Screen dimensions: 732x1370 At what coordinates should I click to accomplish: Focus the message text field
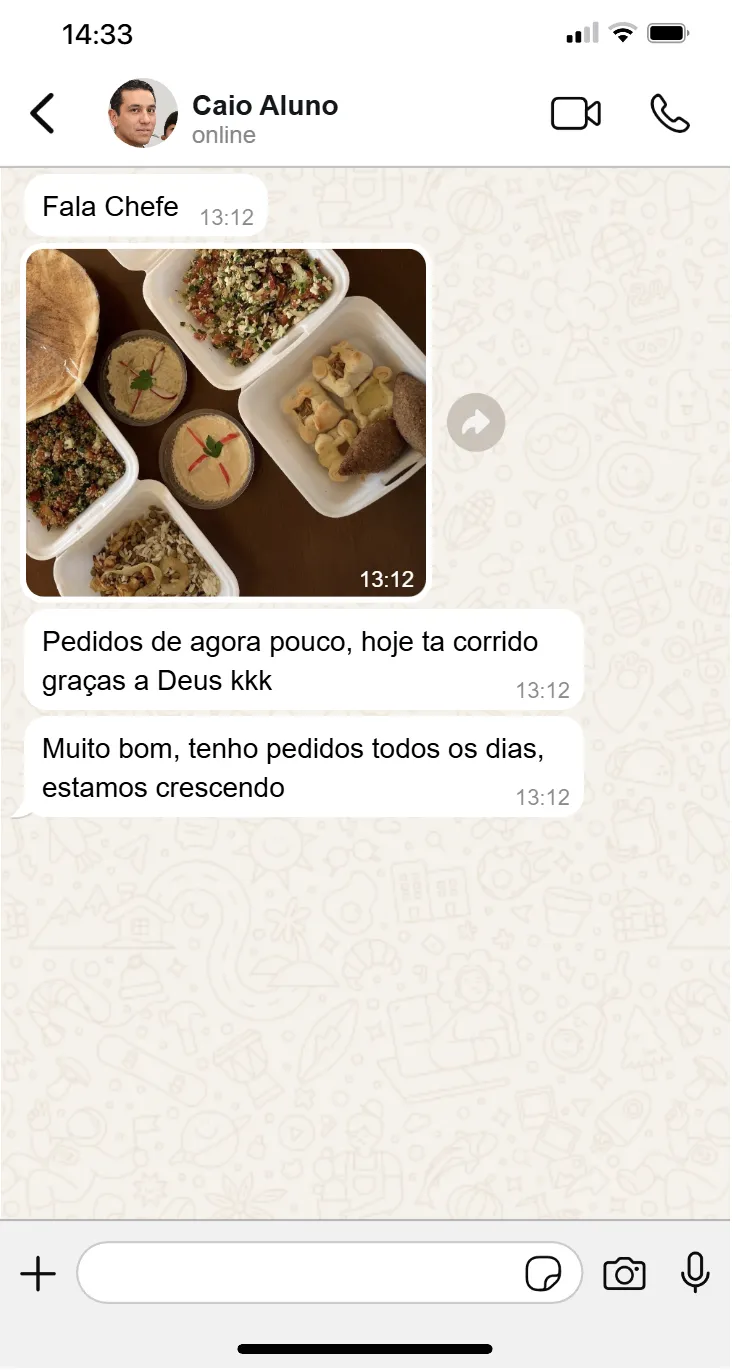click(300, 1274)
